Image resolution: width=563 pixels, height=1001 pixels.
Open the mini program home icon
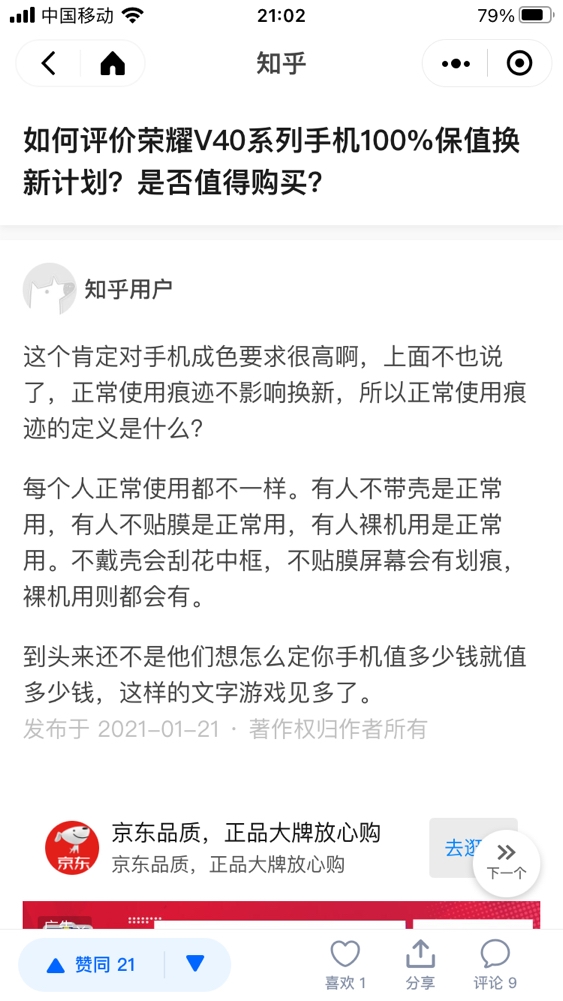coord(112,63)
